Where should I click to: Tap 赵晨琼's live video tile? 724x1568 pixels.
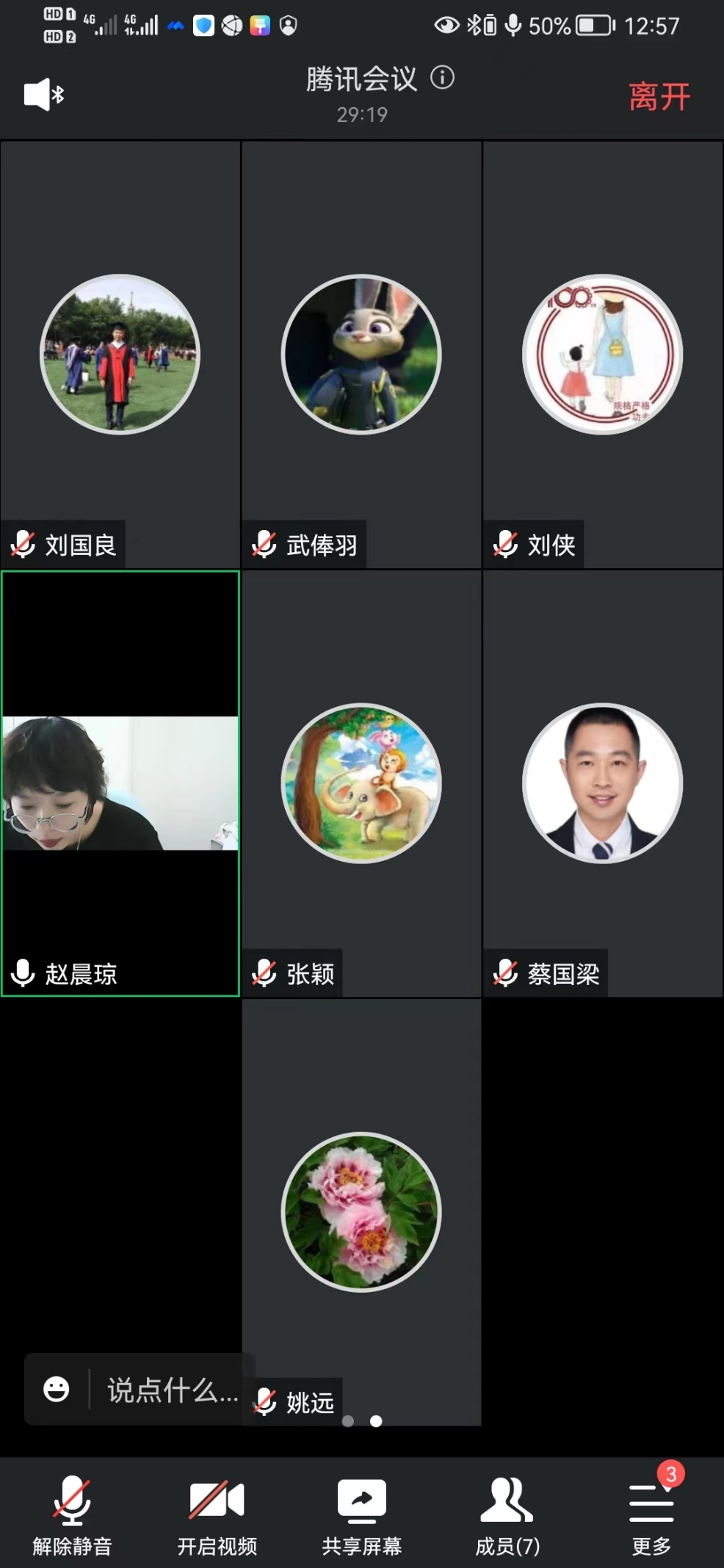click(x=120, y=783)
